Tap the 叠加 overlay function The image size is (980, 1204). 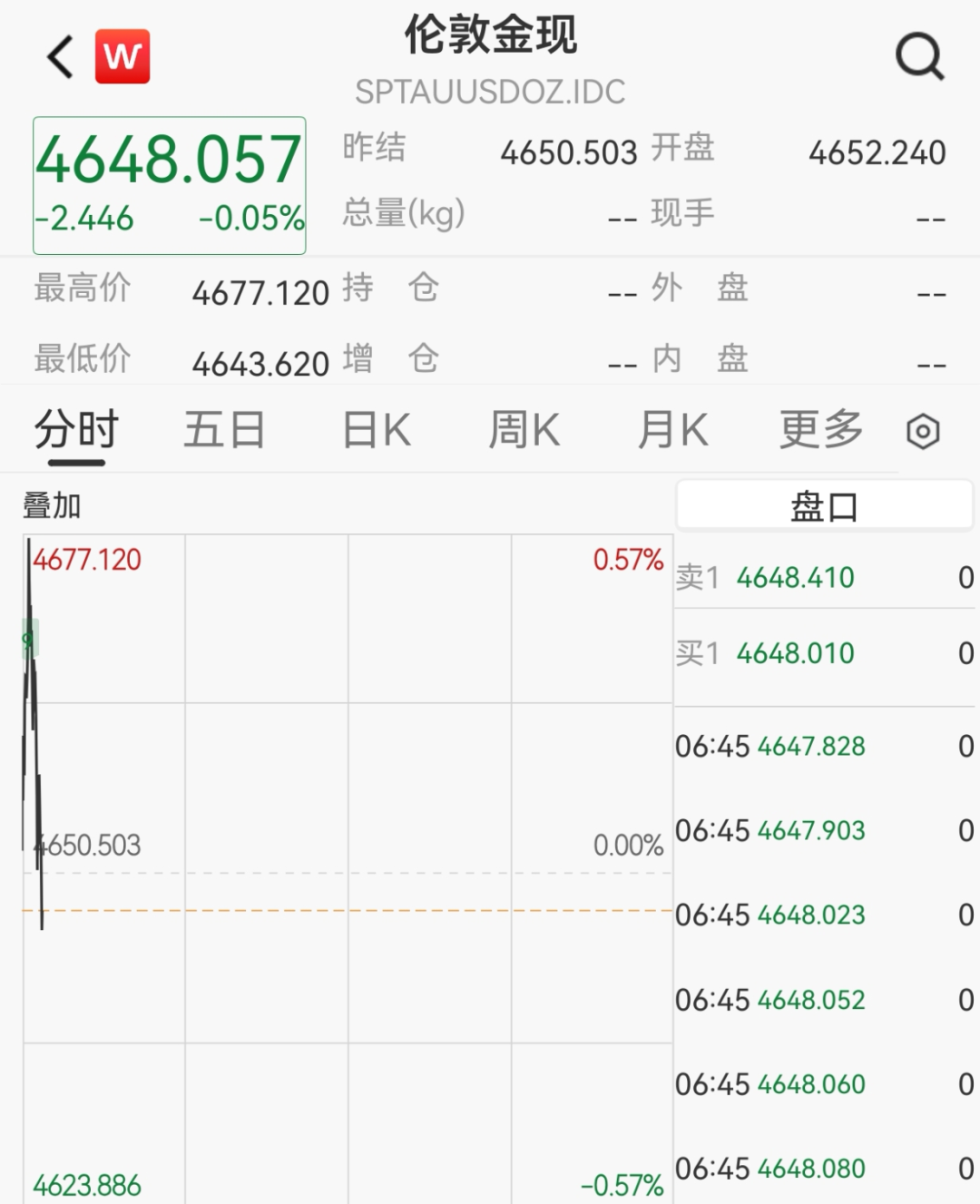coord(51,505)
